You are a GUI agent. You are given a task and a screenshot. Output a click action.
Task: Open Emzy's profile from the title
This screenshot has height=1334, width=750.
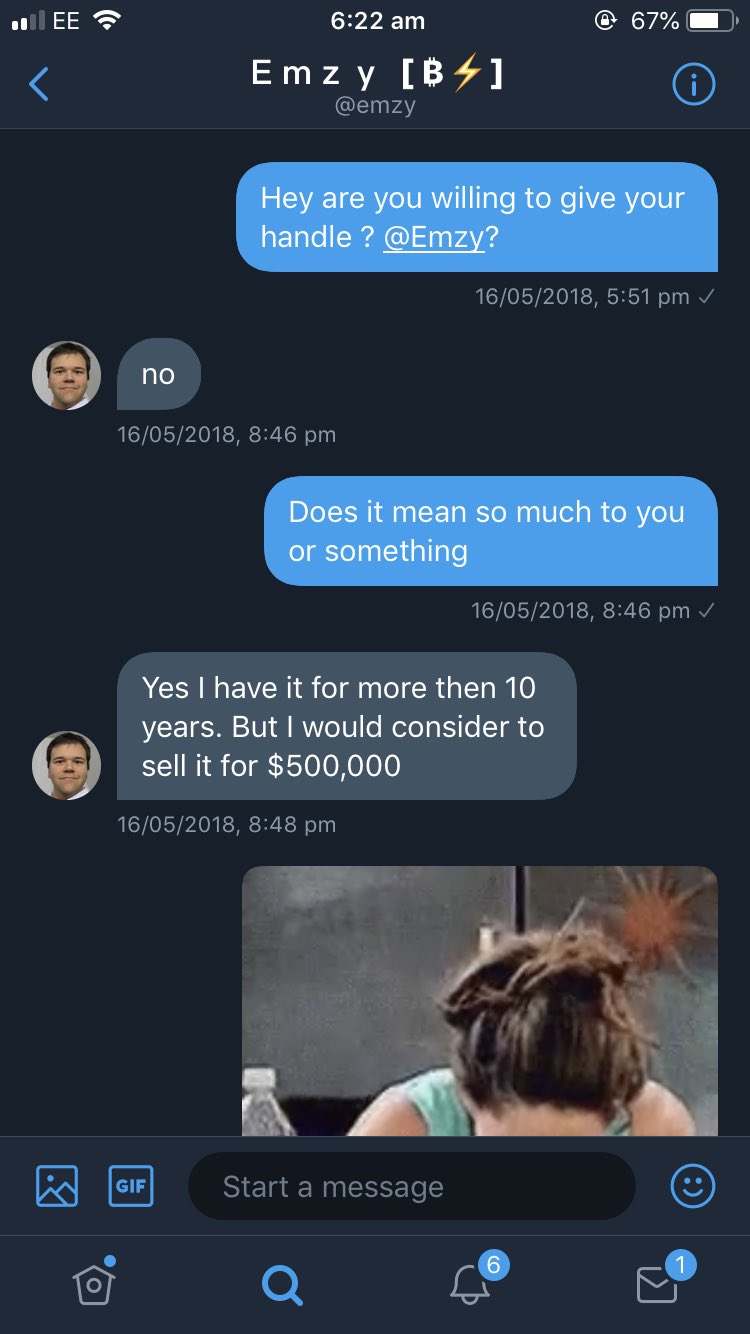376,84
